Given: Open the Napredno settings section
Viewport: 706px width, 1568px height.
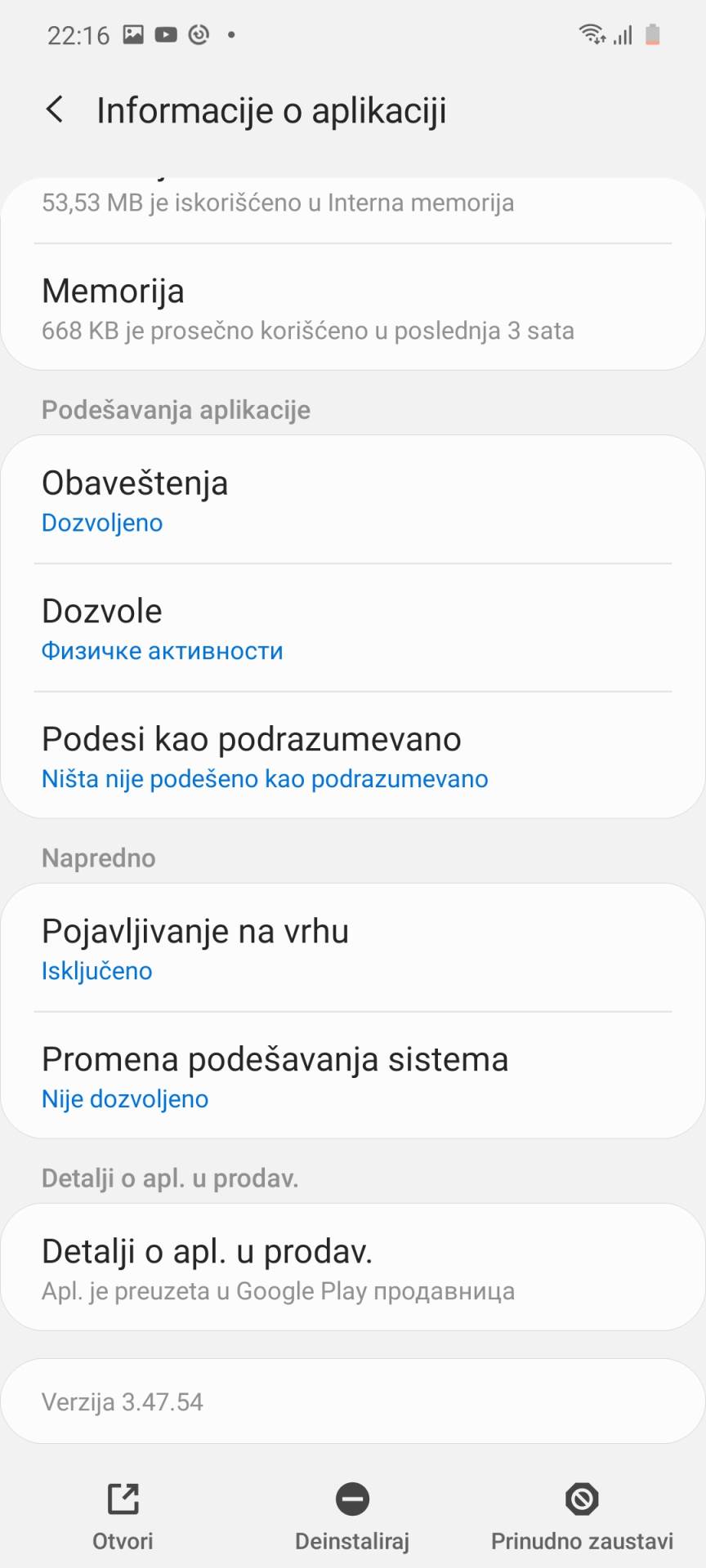Looking at the screenshot, I should pyautogui.click(x=98, y=857).
